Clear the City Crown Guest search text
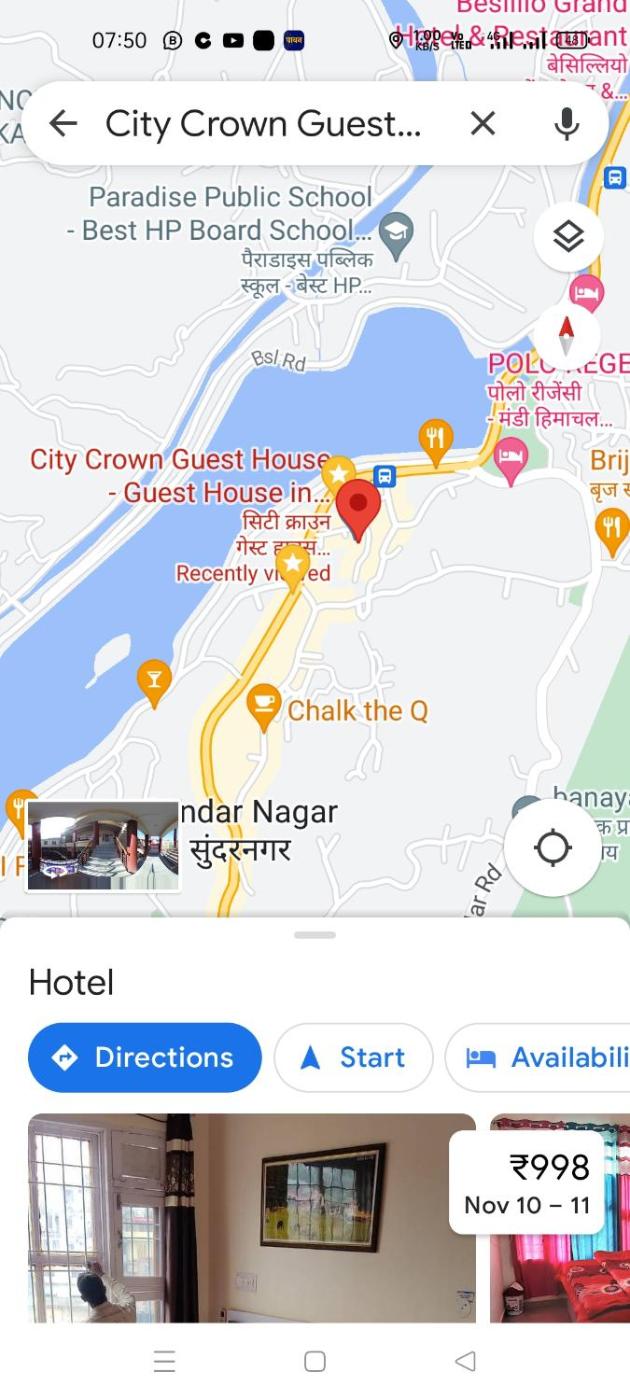The width and height of the screenshot is (630, 1400). pos(483,124)
